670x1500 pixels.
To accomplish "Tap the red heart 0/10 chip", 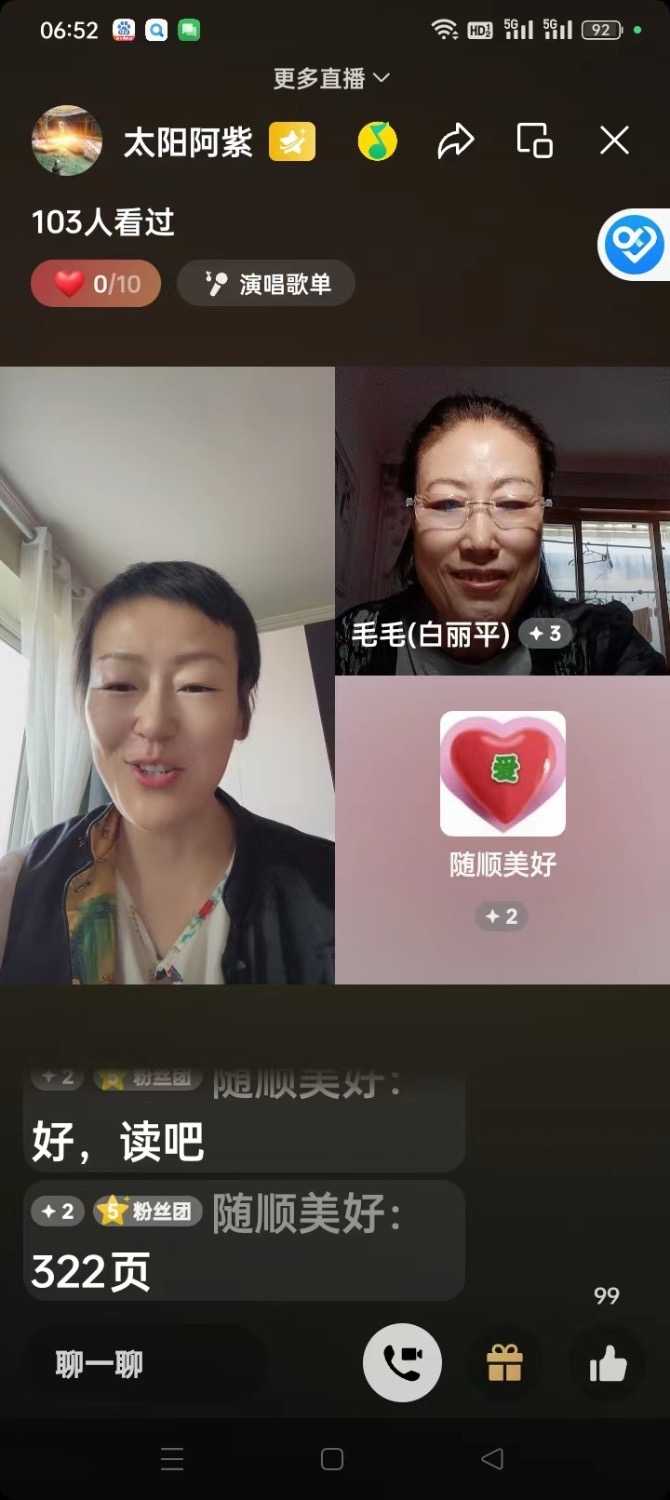I will coord(96,284).
